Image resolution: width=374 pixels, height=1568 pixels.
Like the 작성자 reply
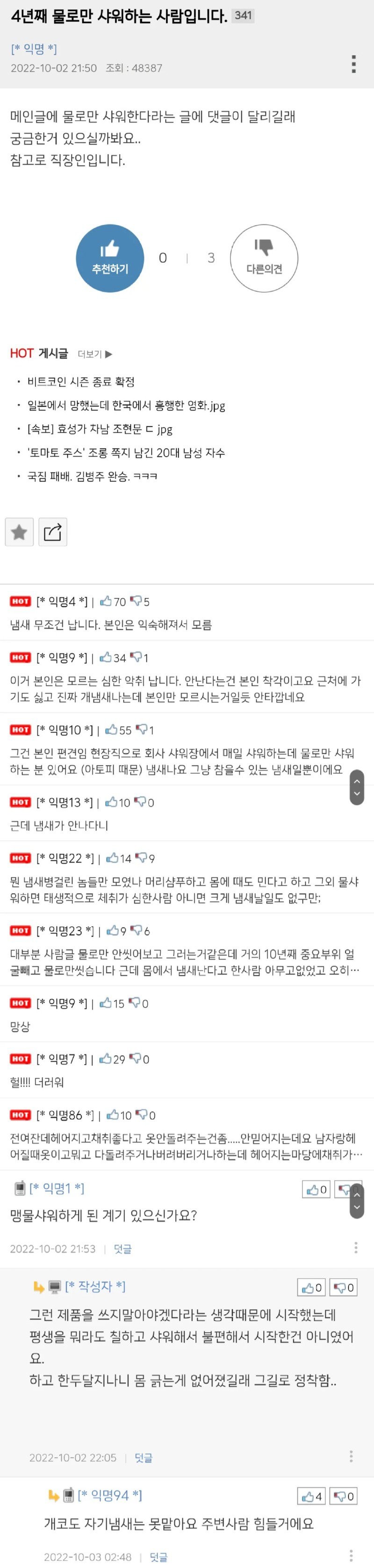(x=311, y=1287)
